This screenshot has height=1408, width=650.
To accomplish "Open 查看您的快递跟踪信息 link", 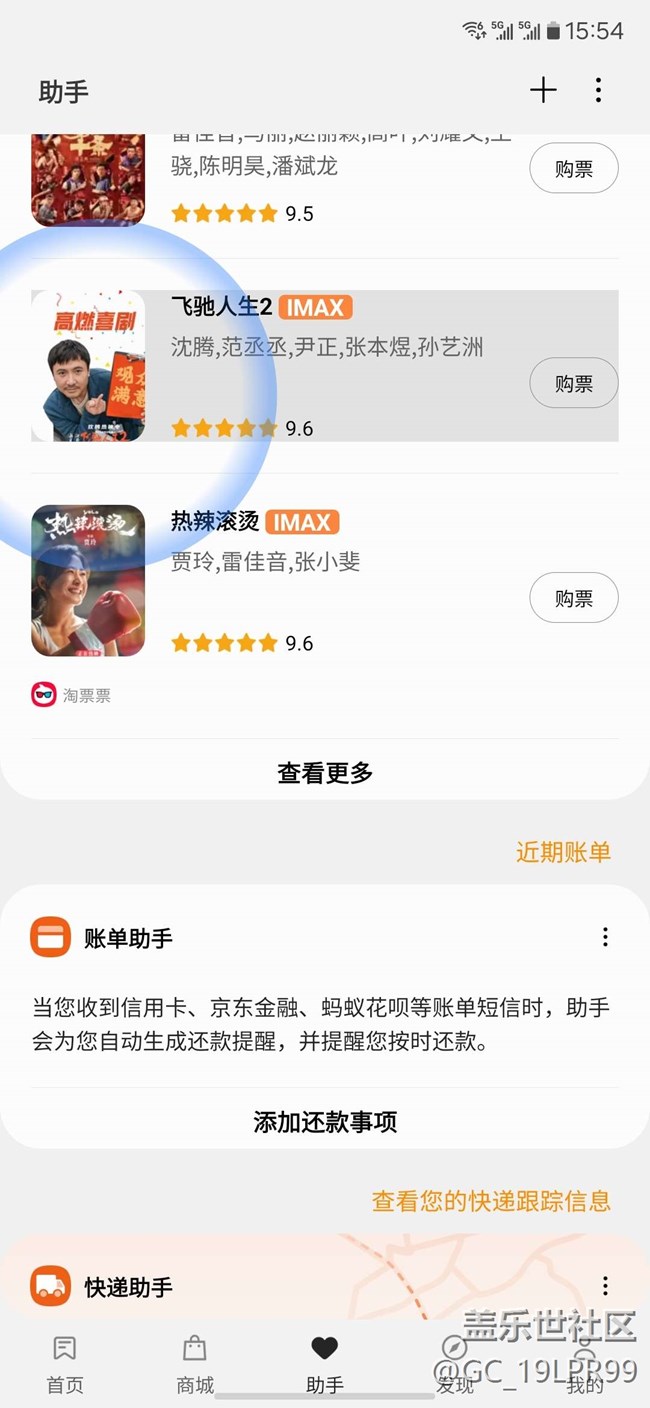I will [491, 1200].
